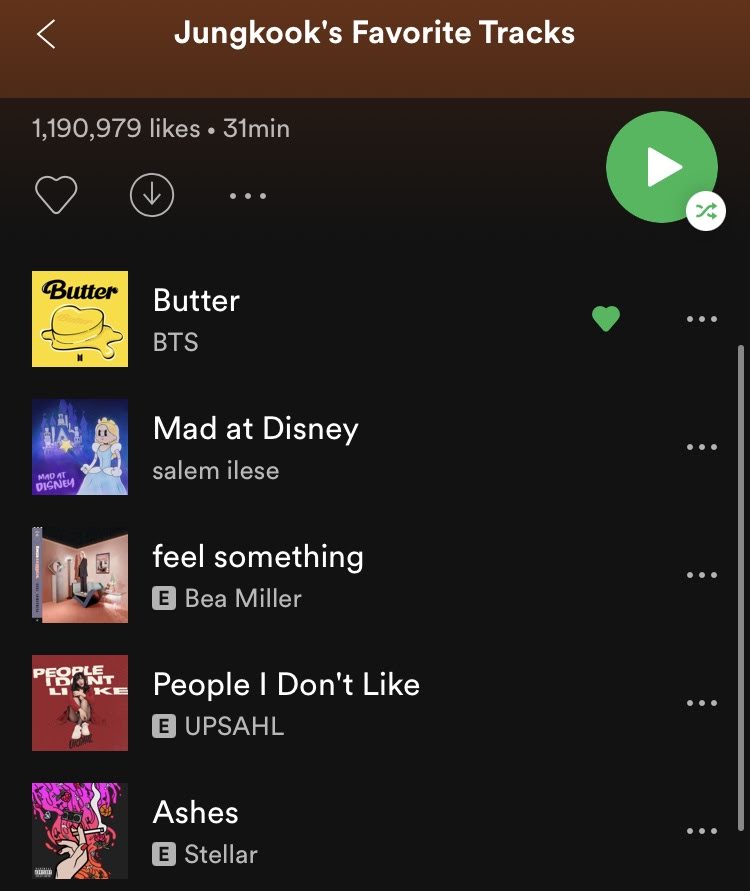
Task: Open more options for Ashes
Action: click(702, 831)
